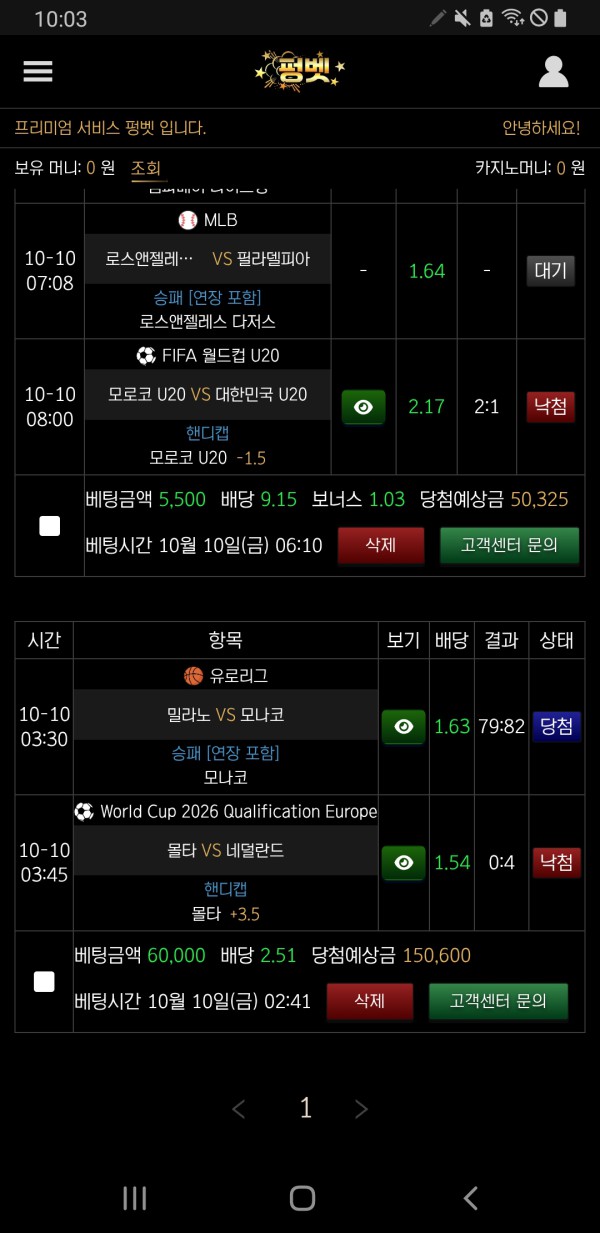Tick the checkbox for the 5,500 bet
Image resolution: width=600 pixels, height=1233 pixels.
pos(49,526)
